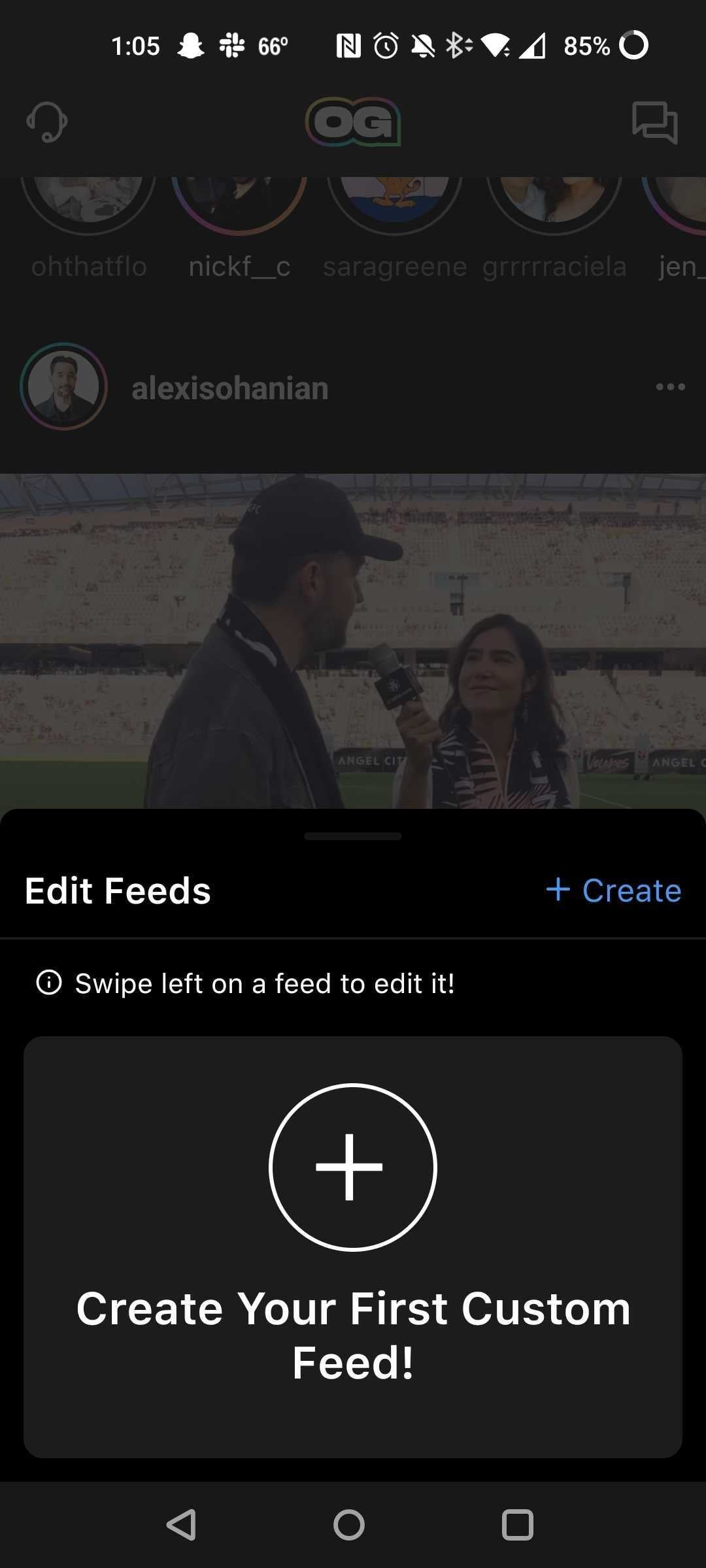Tap the battery percentage indicator
Viewport: 706px width, 1568px height.
587,44
